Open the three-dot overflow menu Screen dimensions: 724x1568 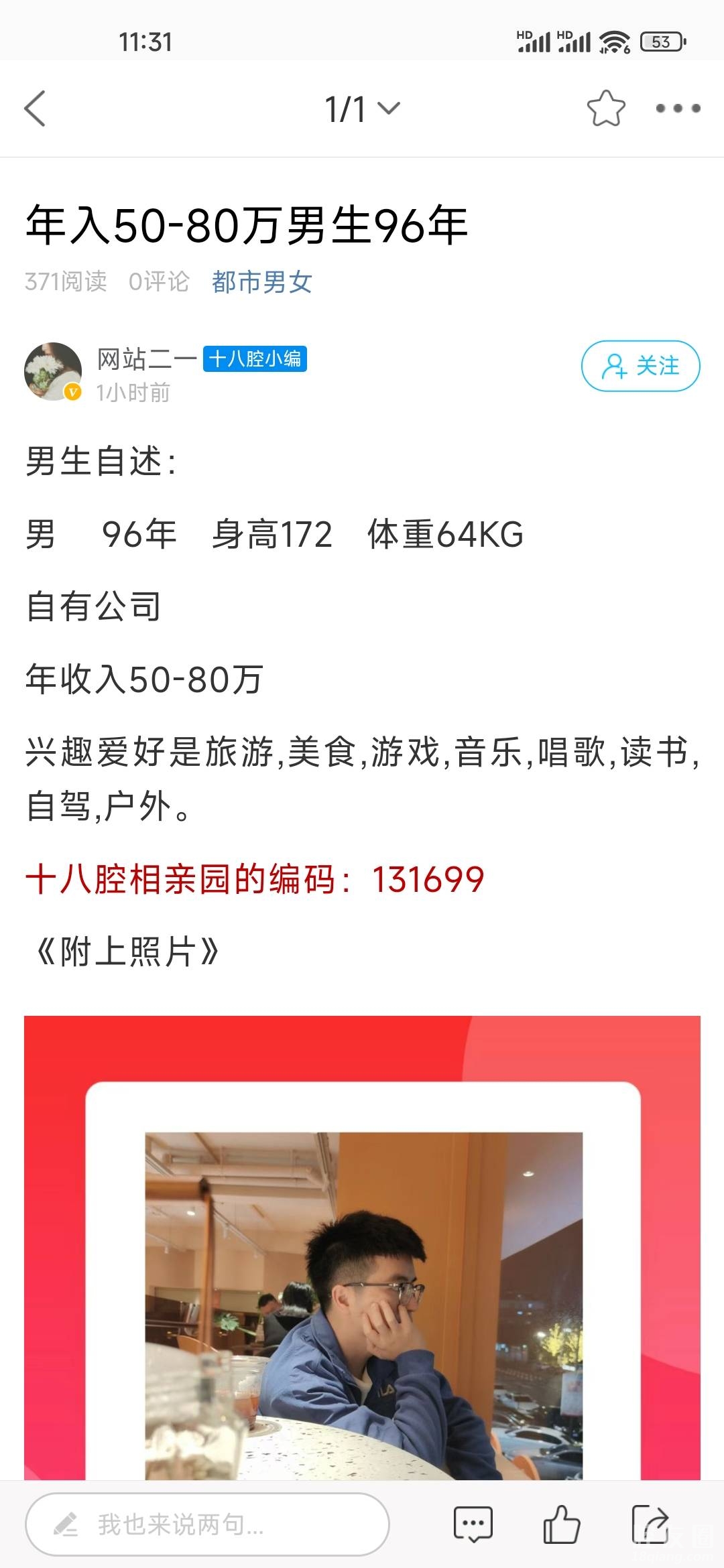pos(678,109)
